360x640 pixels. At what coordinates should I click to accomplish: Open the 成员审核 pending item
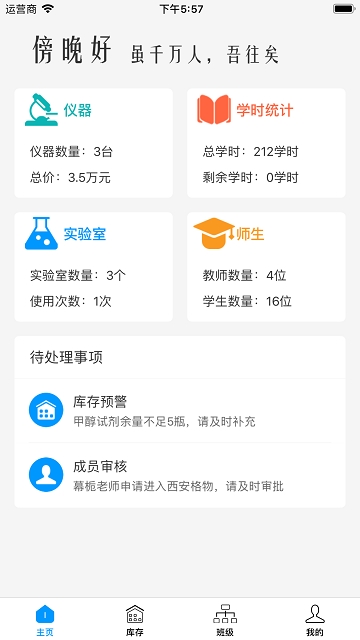click(x=180, y=475)
